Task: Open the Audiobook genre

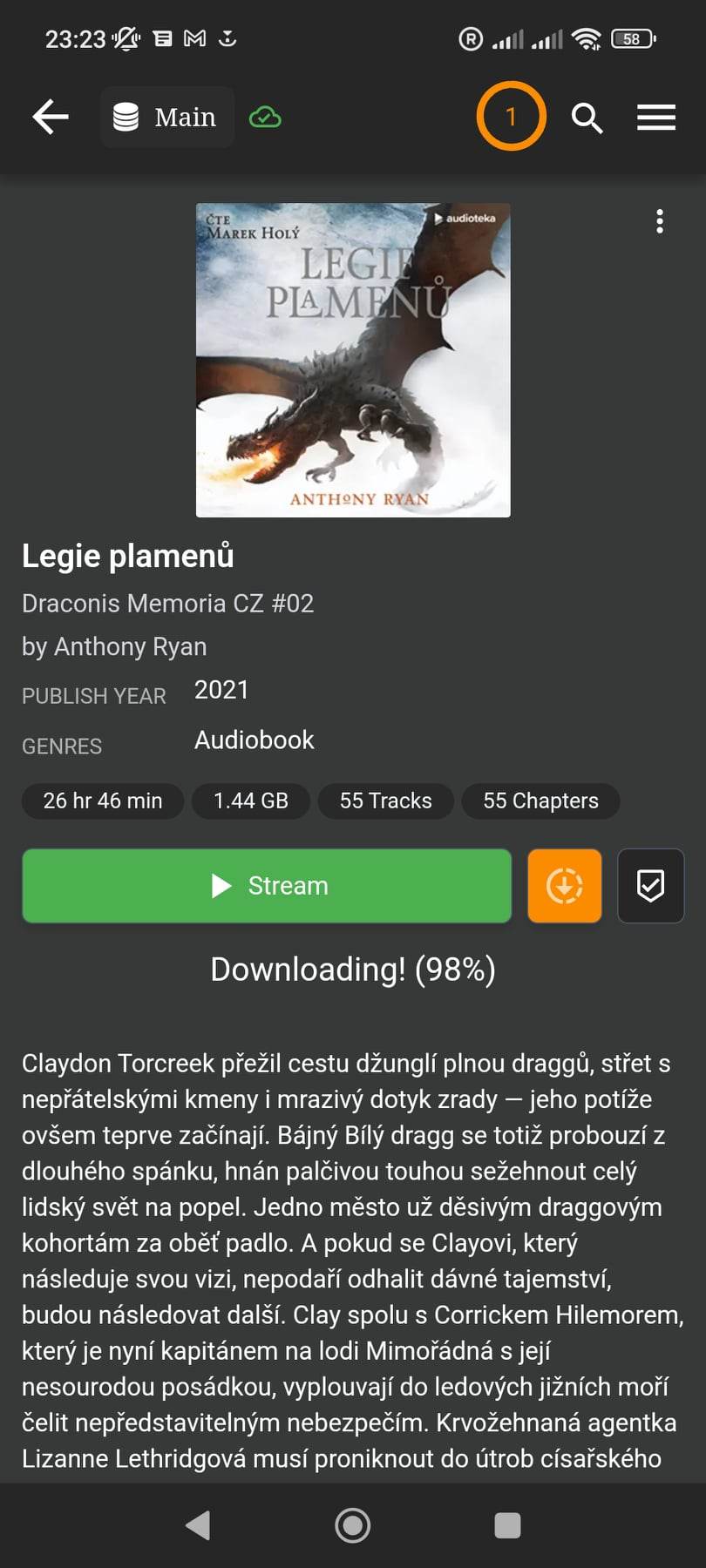Action: click(254, 740)
